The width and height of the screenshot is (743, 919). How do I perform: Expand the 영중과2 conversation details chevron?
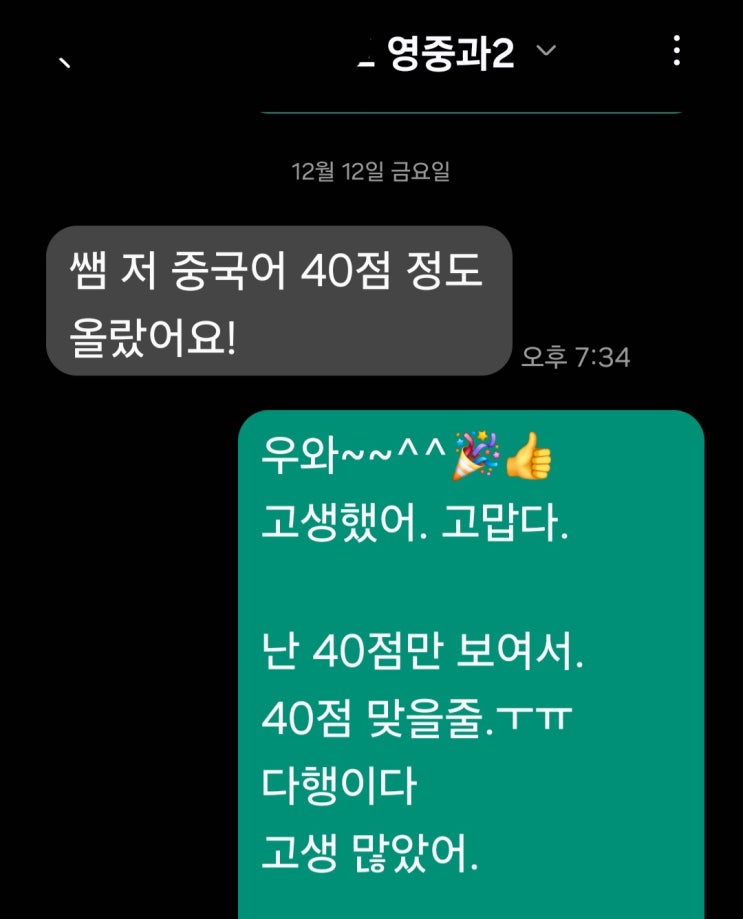(547, 51)
